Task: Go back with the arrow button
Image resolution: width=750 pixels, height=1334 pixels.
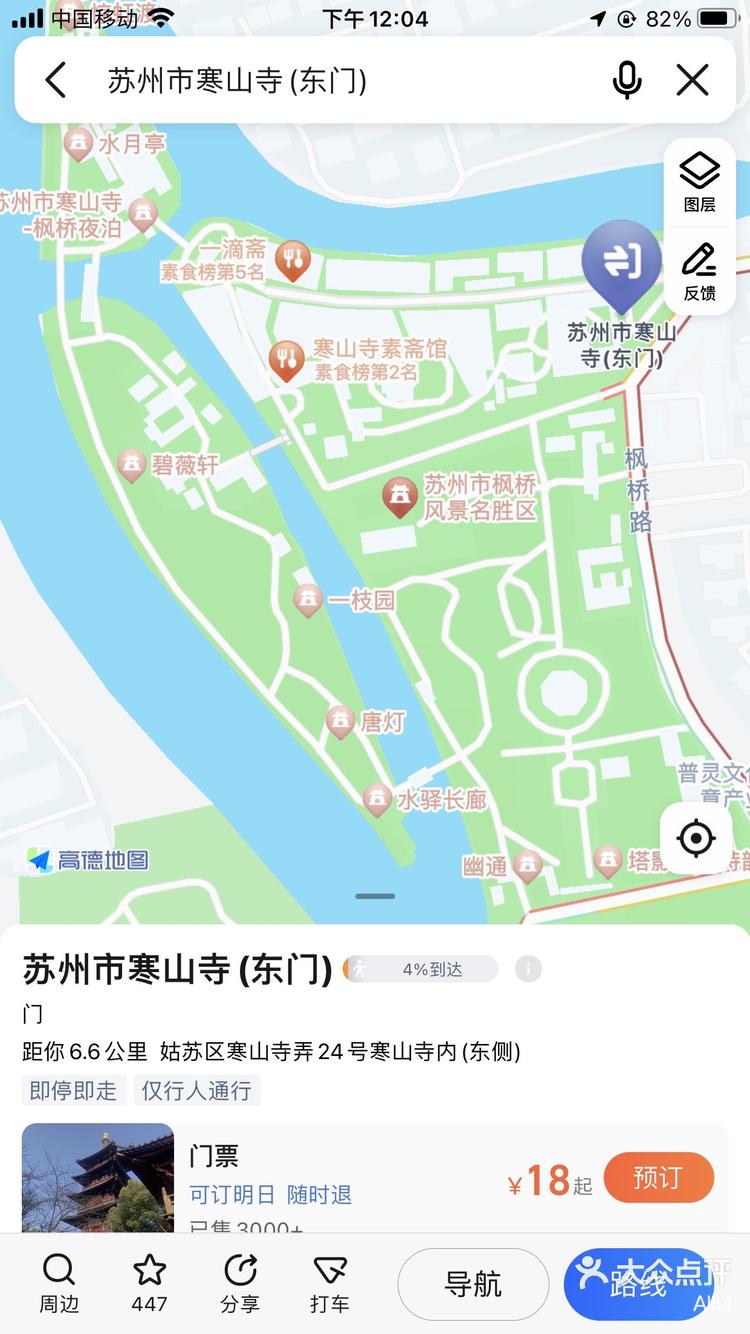Action: point(55,80)
